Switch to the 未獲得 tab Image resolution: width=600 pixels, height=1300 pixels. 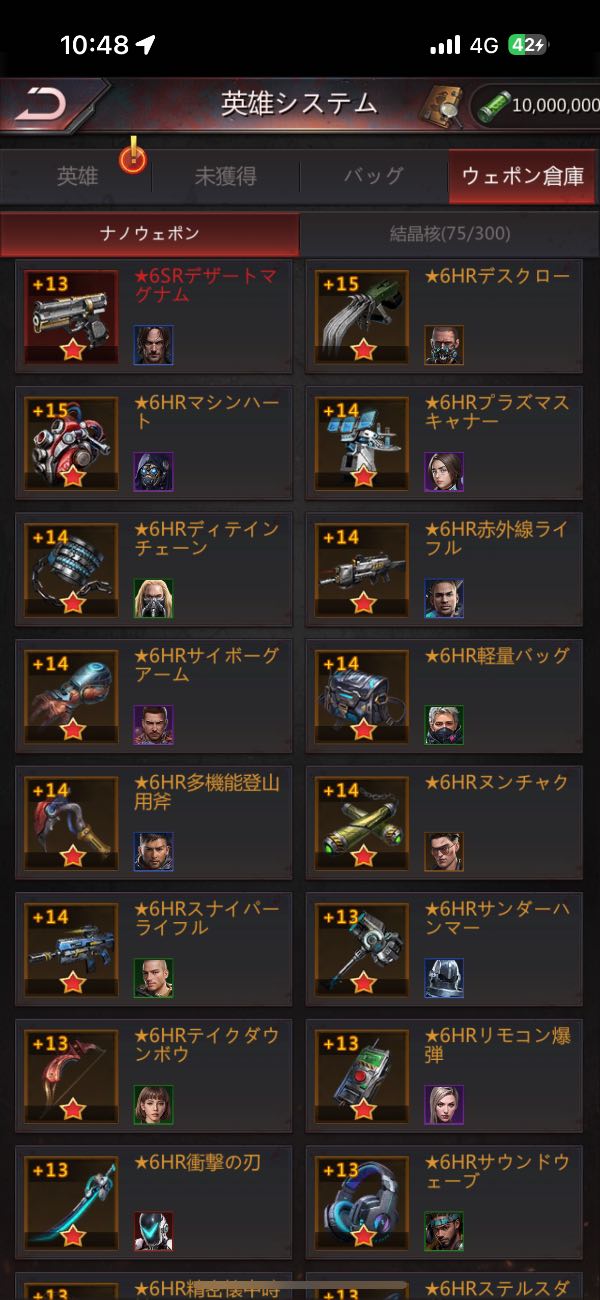225,177
